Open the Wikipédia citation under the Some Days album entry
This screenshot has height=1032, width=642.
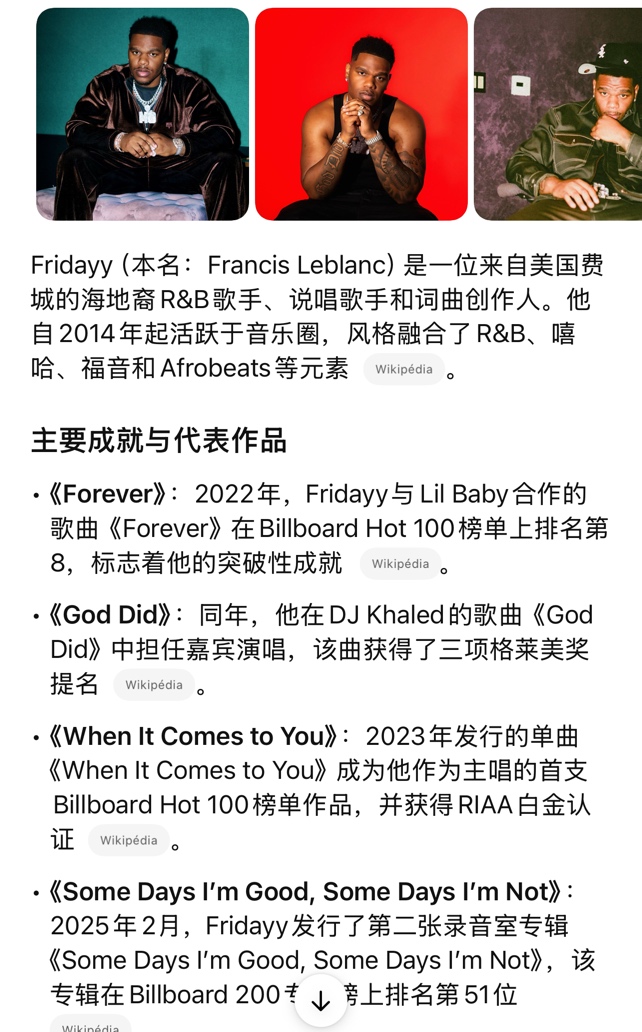pyautogui.click(x=90, y=1024)
